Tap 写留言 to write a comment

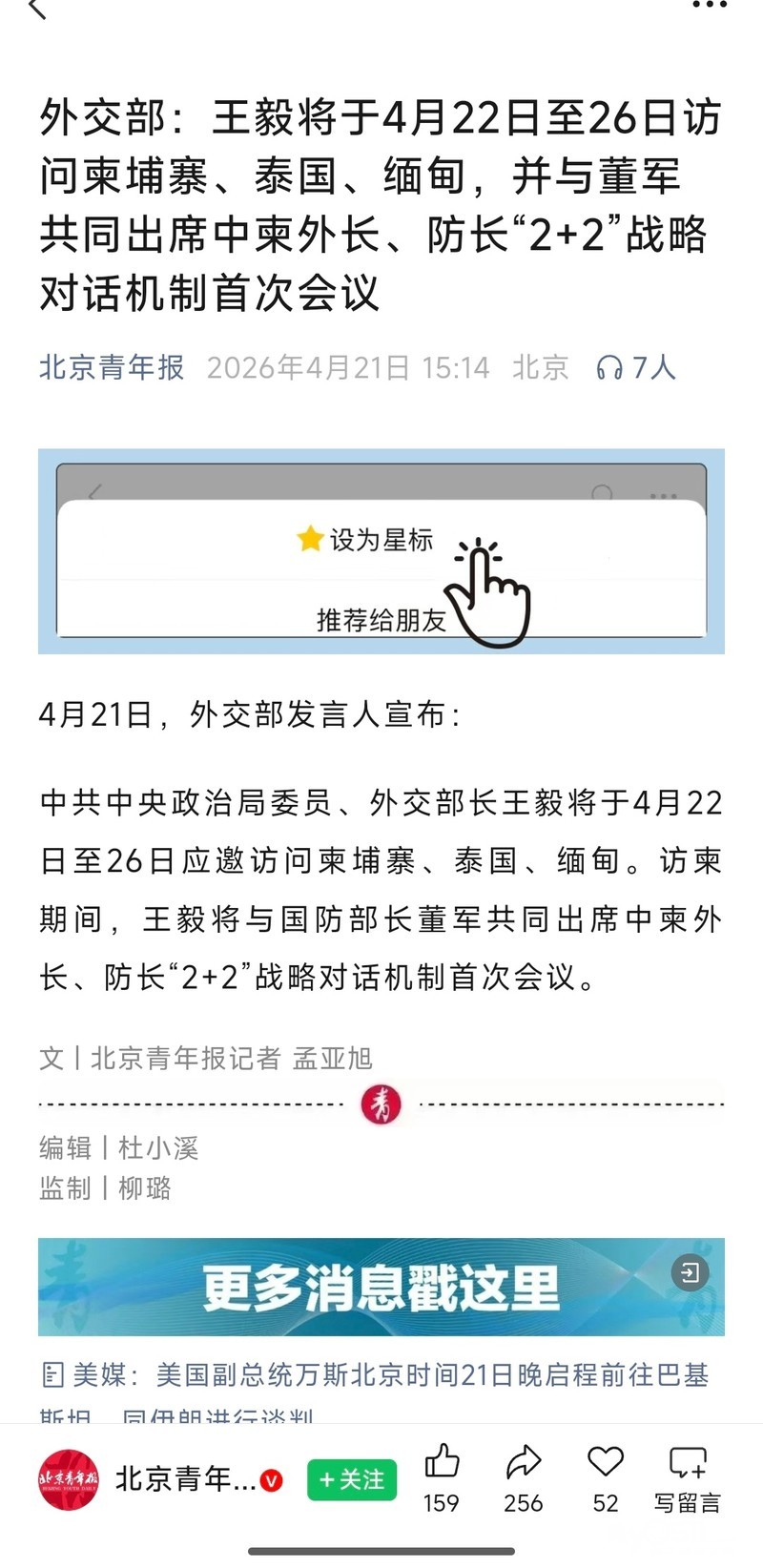click(688, 1478)
